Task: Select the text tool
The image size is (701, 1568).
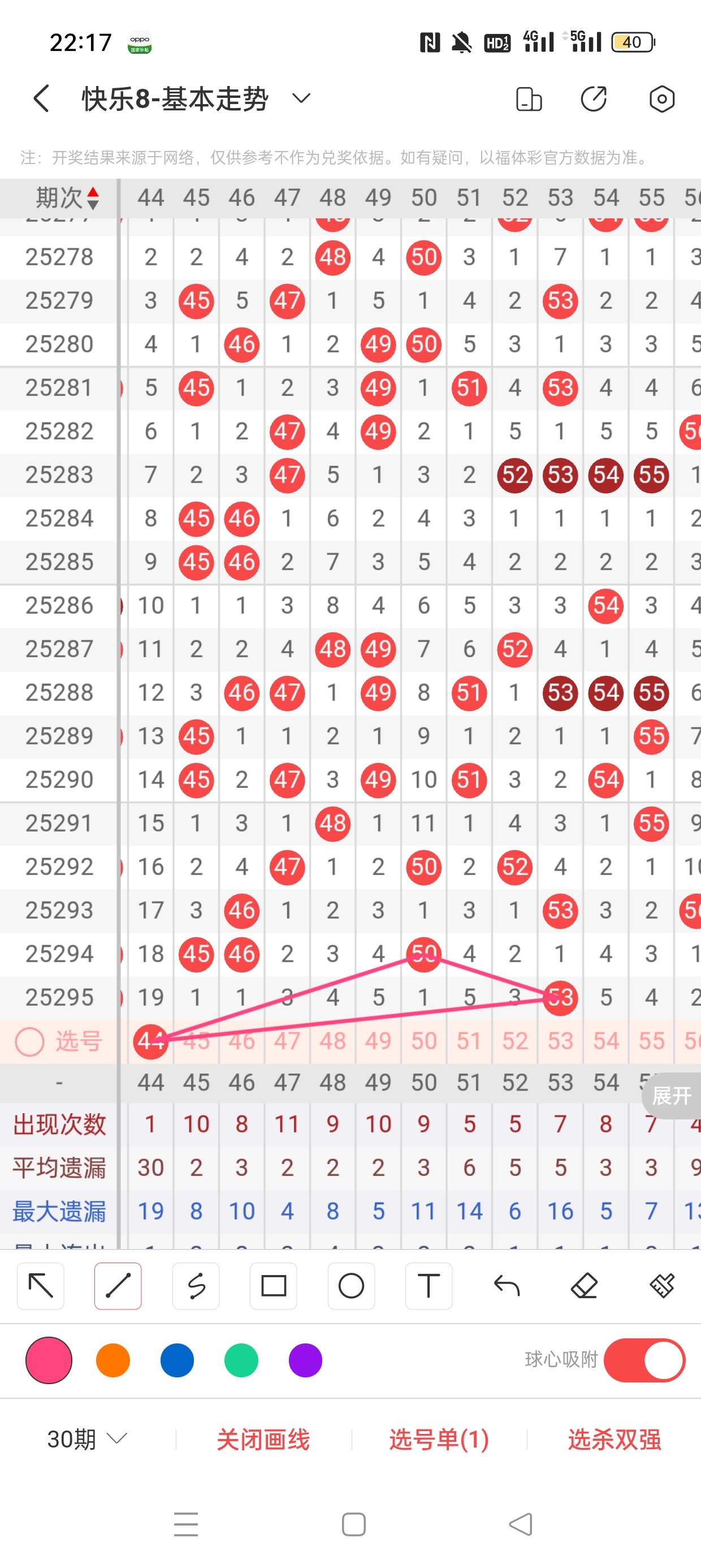Action: click(x=429, y=1286)
